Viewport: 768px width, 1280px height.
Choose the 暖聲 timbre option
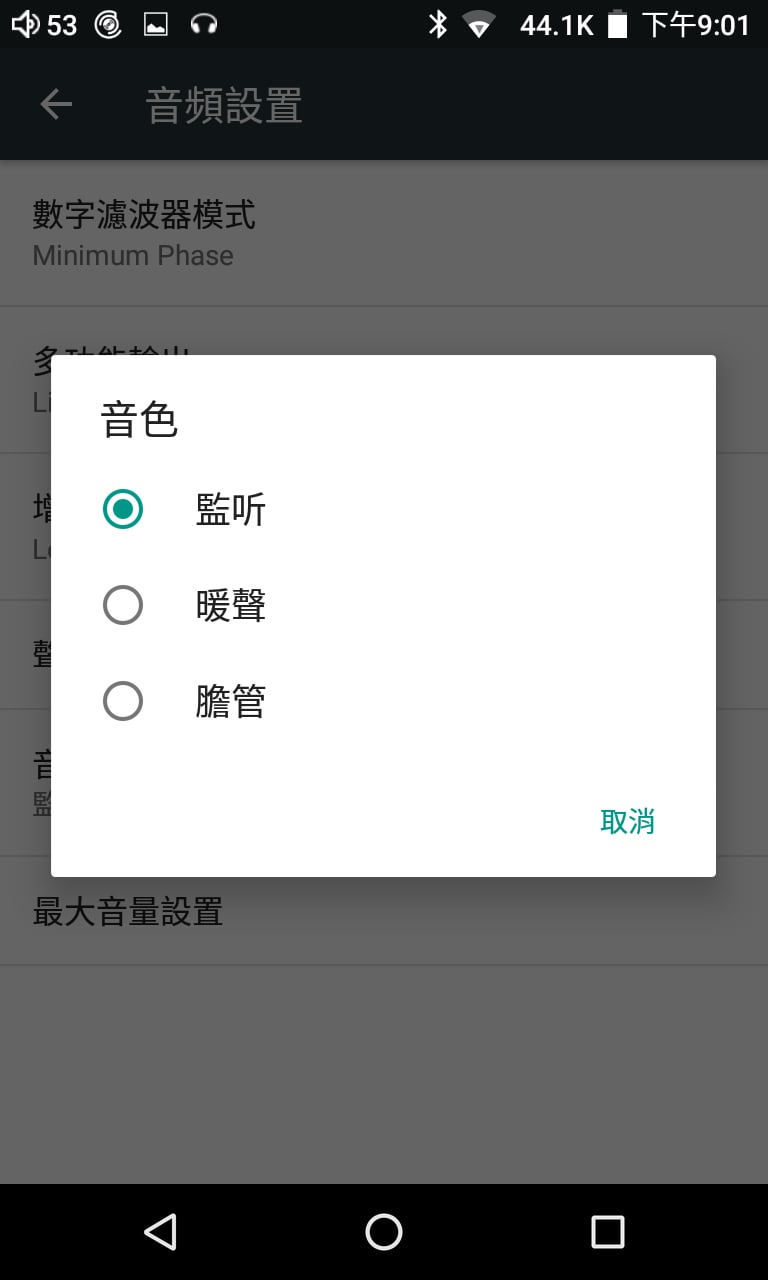click(x=383, y=606)
